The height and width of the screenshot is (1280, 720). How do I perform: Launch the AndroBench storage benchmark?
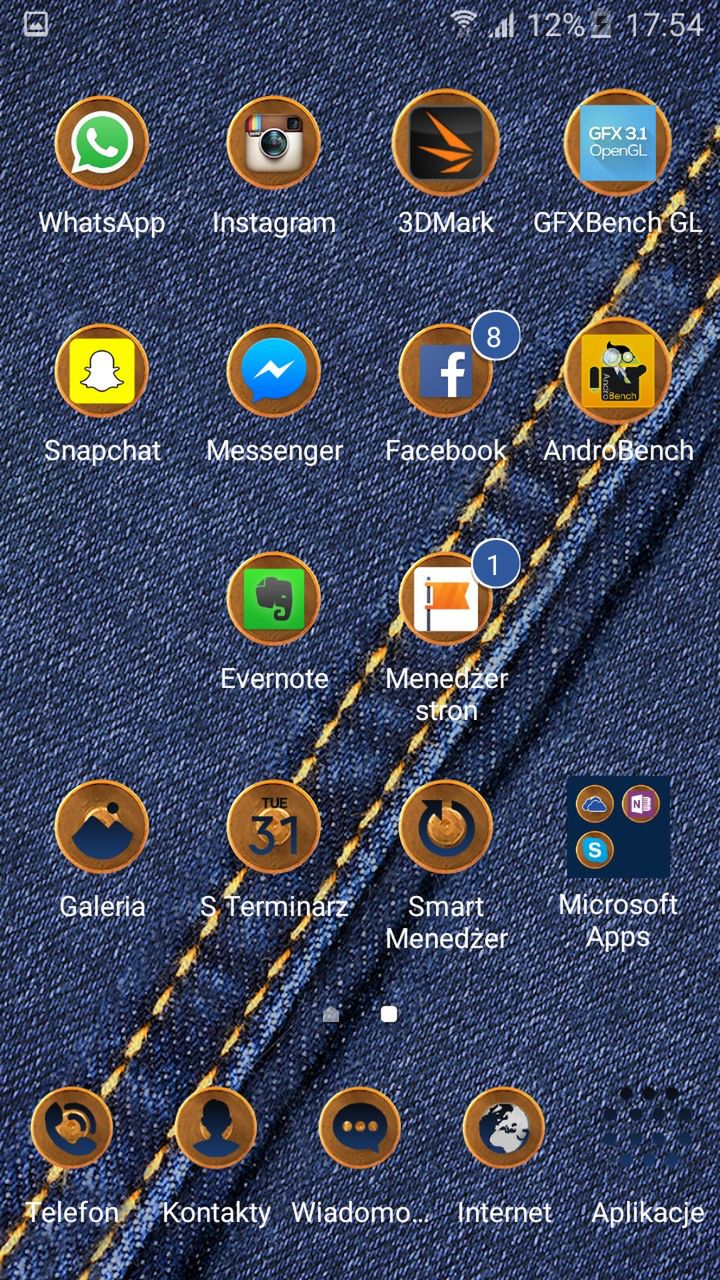coord(617,371)
